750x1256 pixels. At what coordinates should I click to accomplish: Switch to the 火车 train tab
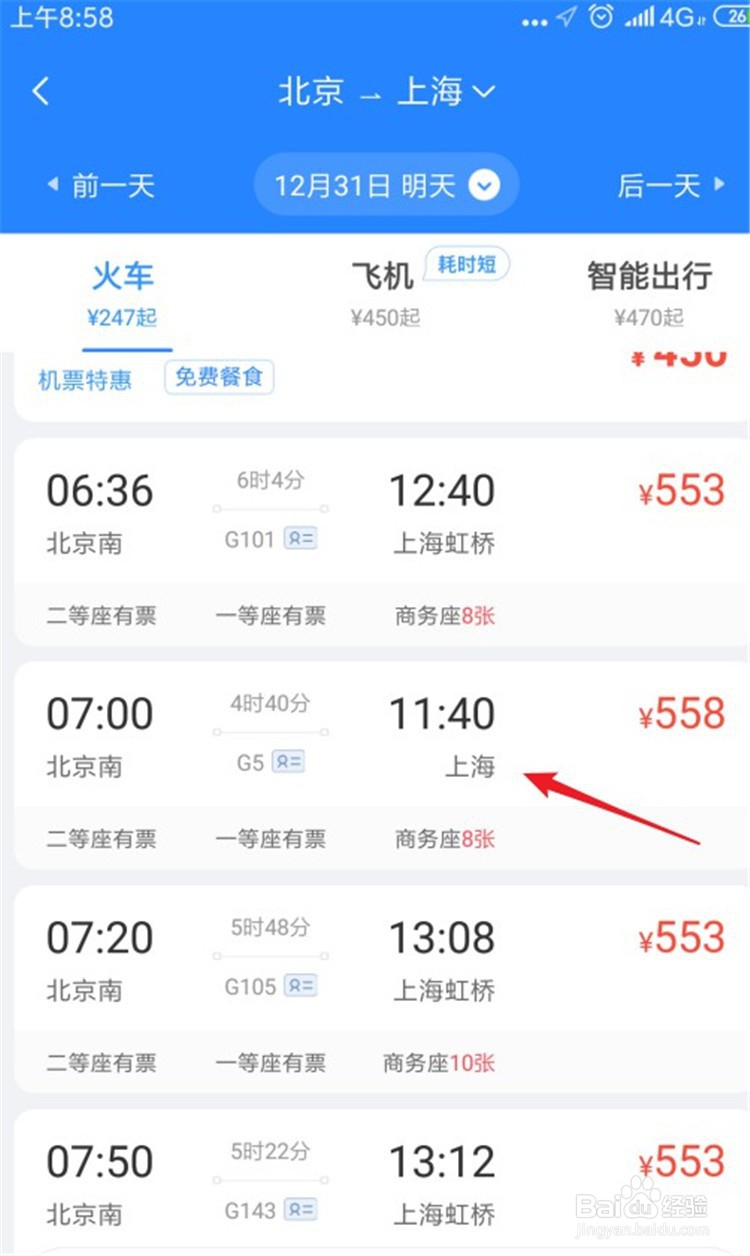124,278
